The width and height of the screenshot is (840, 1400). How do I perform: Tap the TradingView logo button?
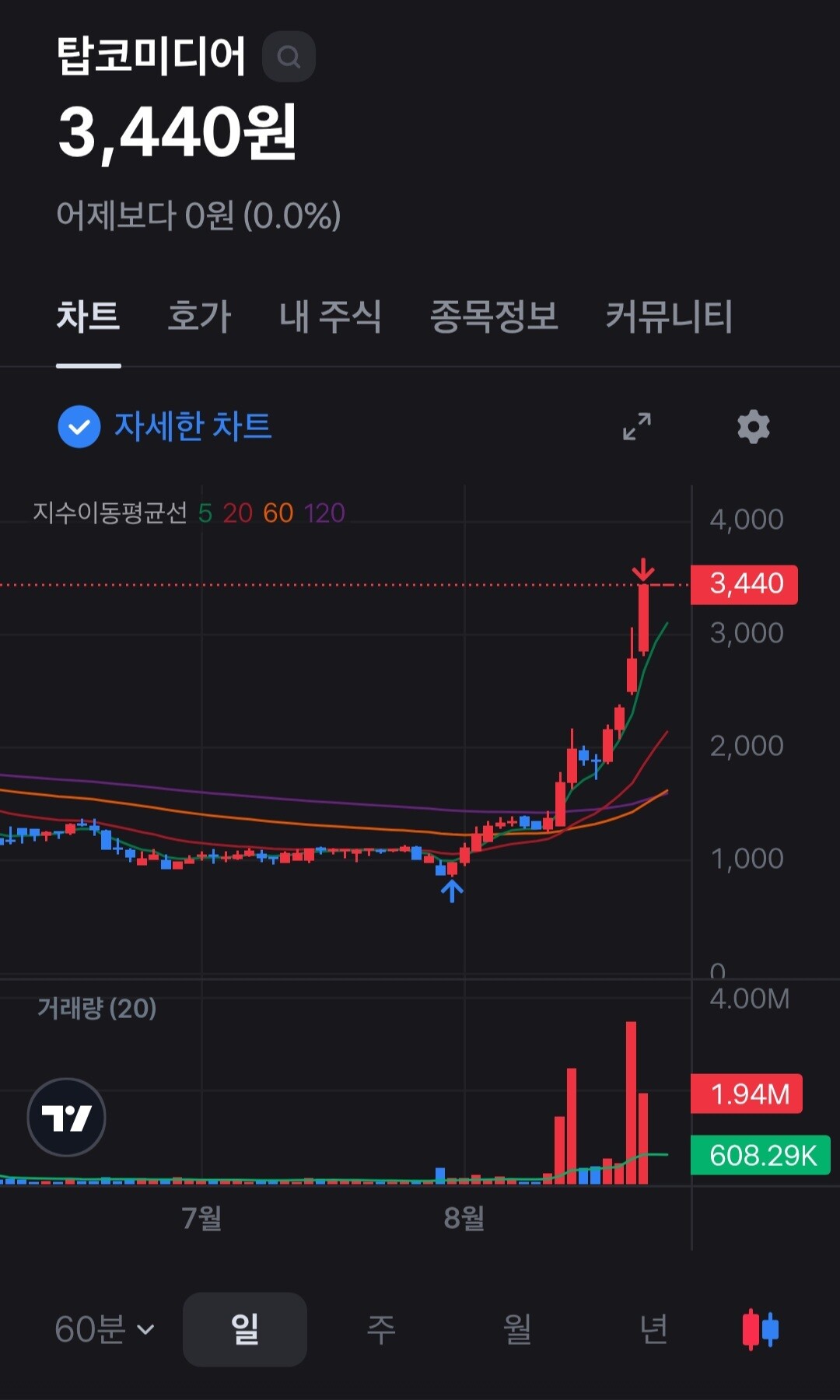point(66,1118)
